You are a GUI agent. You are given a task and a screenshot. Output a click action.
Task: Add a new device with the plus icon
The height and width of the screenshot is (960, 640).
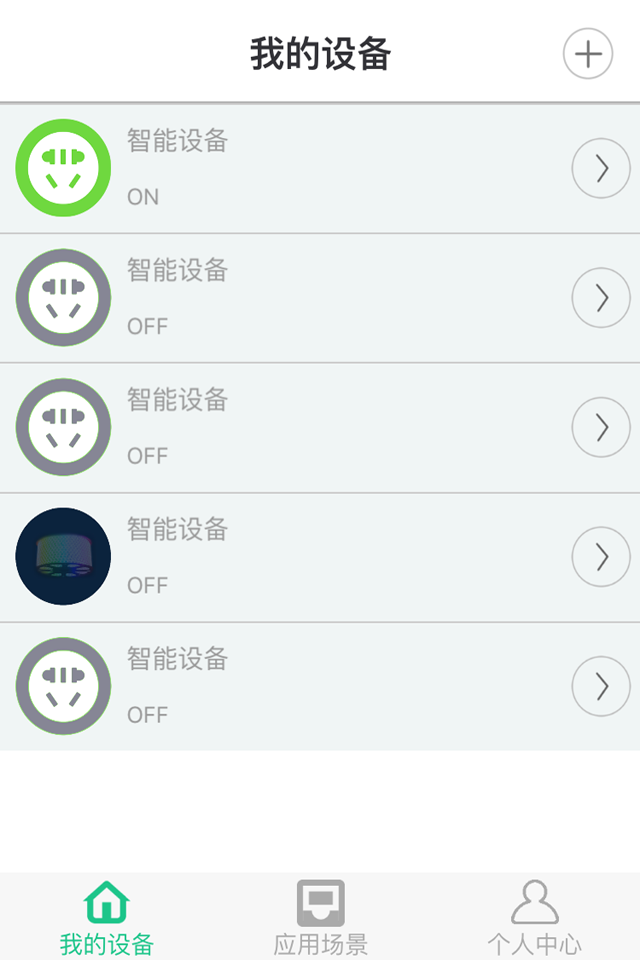click(588, 54)
